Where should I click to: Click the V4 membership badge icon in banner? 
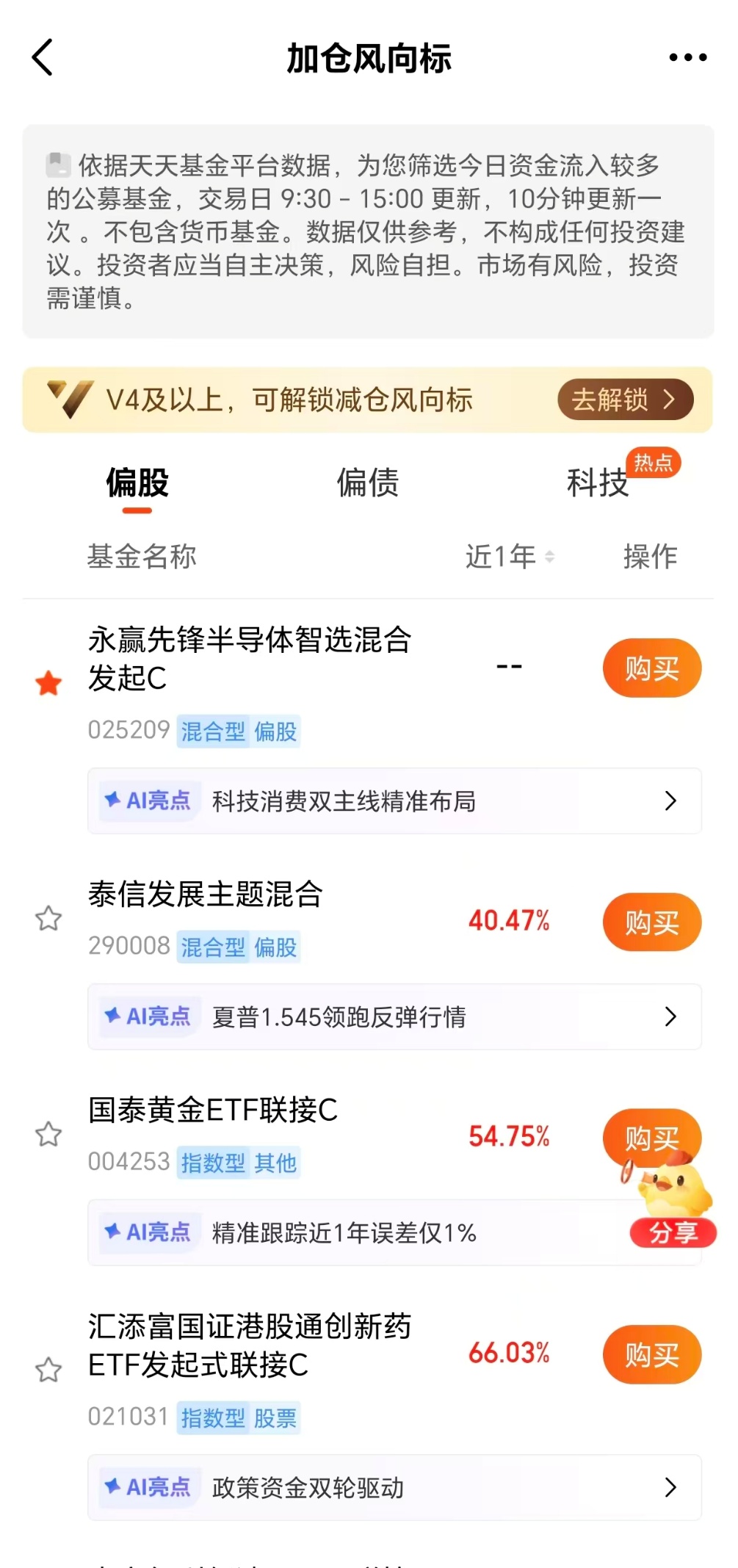point(70,399)
